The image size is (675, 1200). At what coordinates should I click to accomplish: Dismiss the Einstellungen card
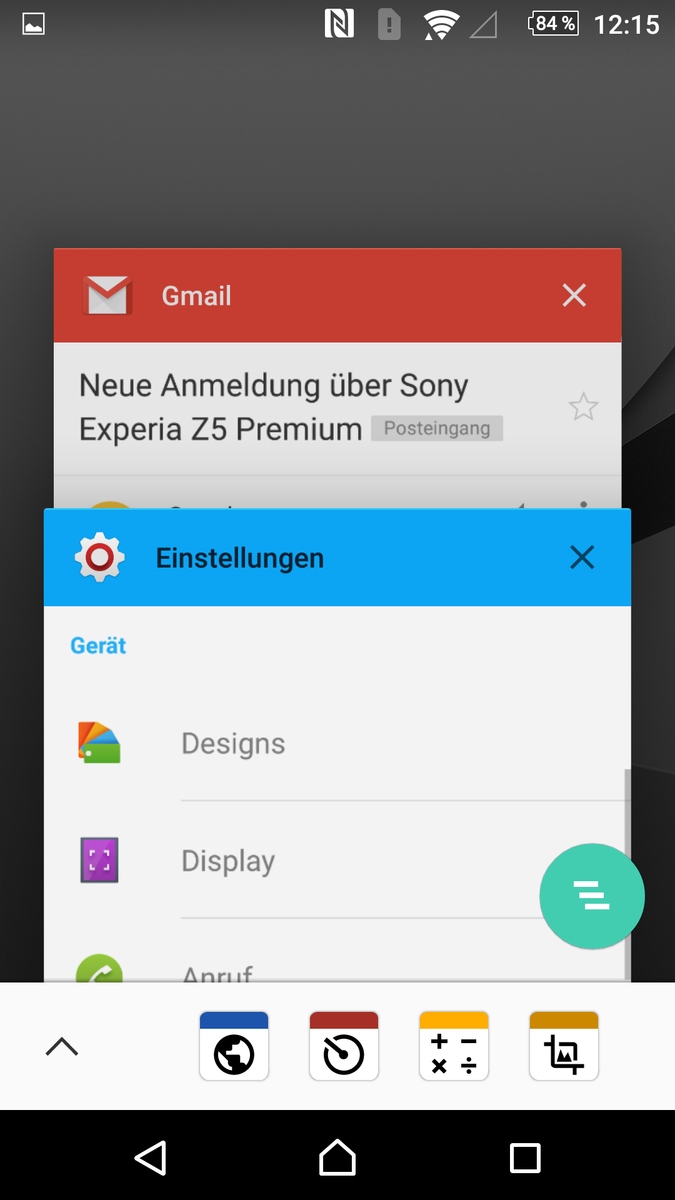(582, 558)
